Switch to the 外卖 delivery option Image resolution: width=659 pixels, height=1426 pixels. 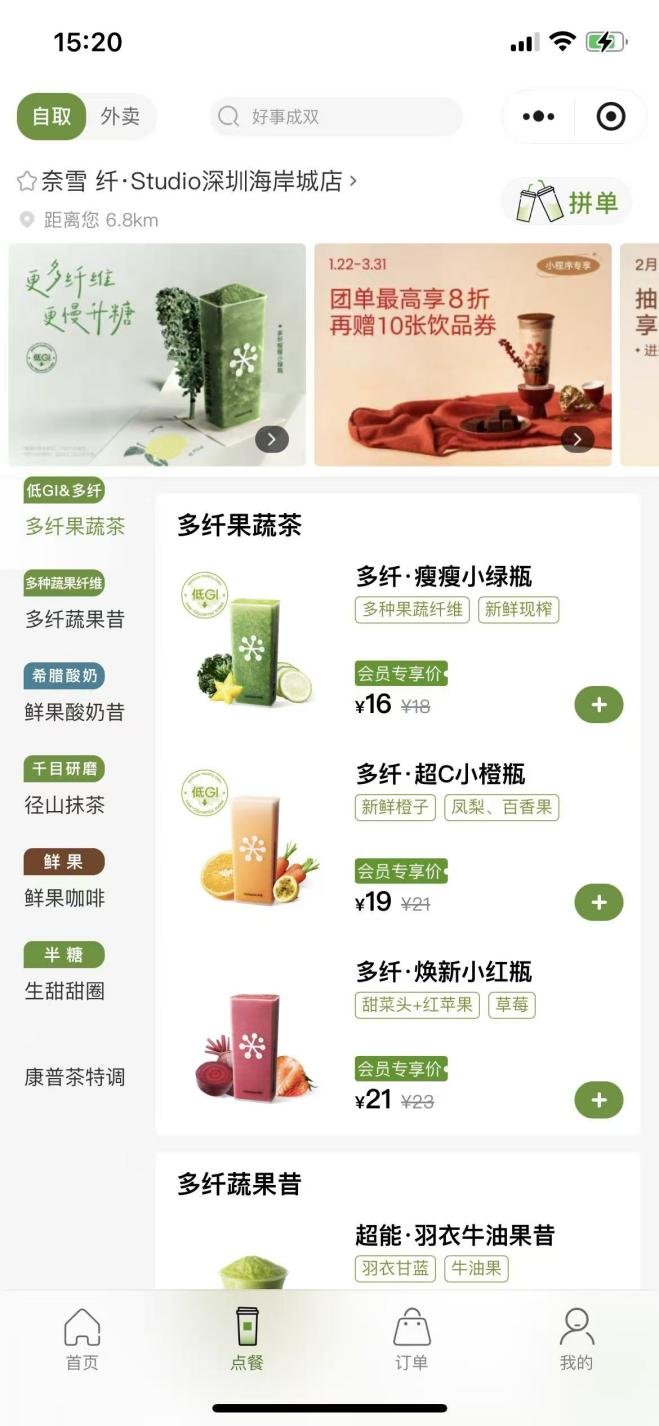click(x=120, y=116)
